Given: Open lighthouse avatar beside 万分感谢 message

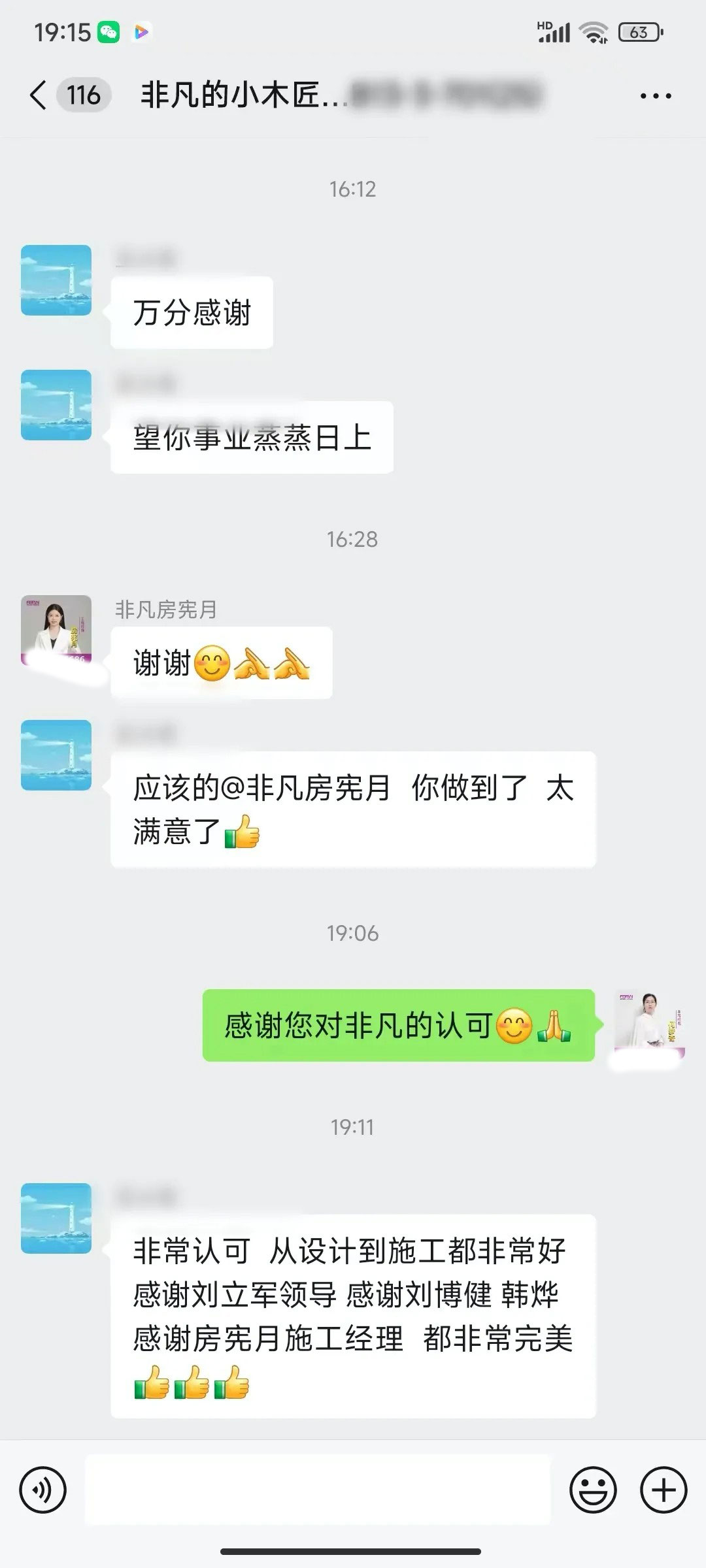Looking at the screenshot, I should [56, 280].
